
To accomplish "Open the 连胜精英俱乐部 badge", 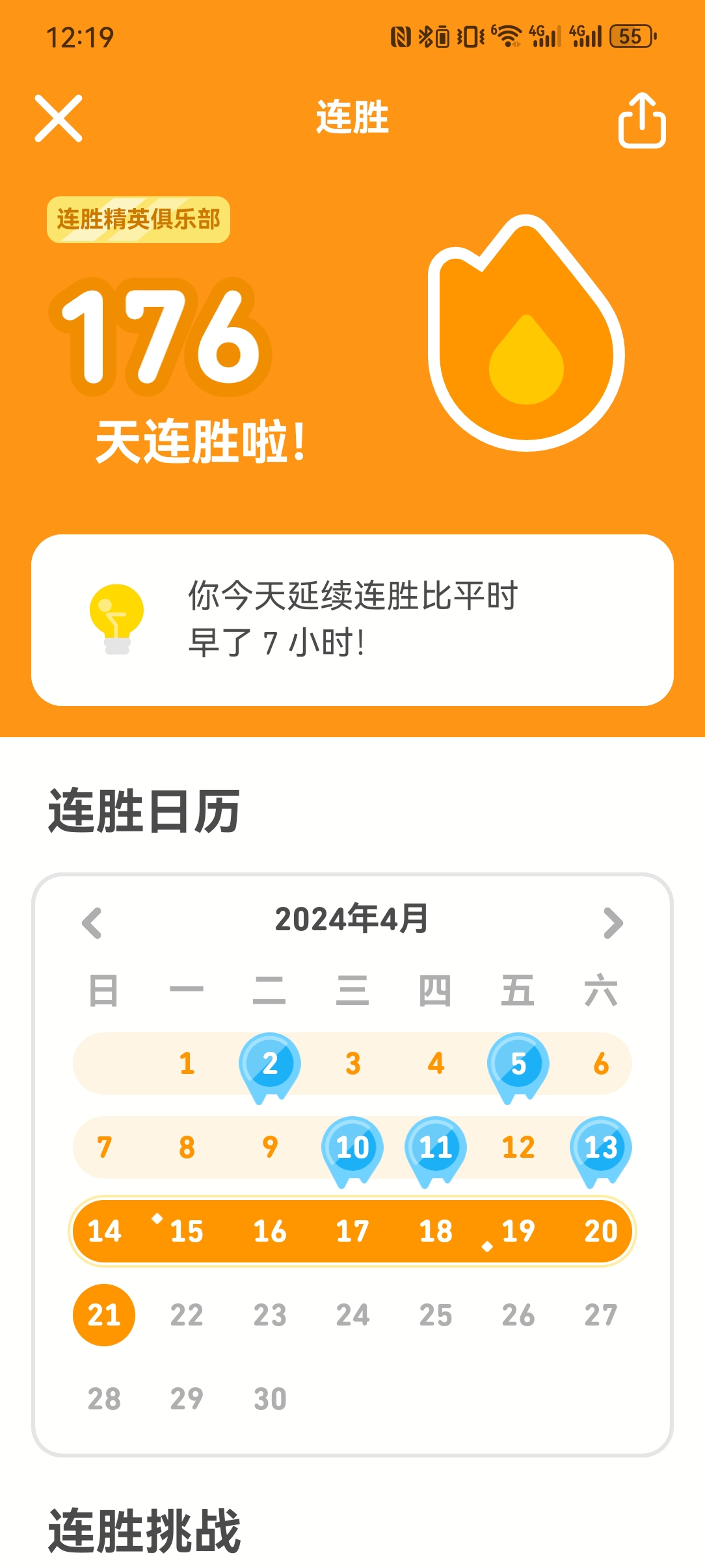I will [x=139, y=220].
